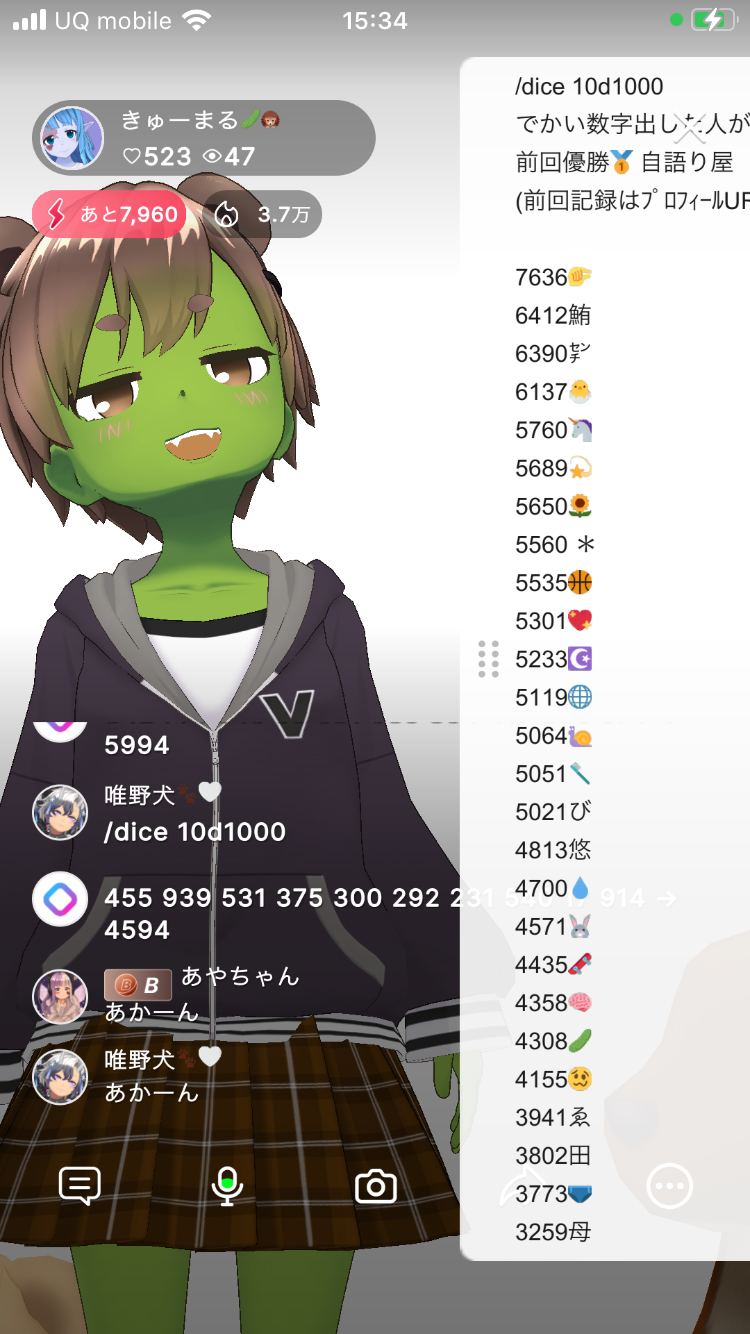Open the 3.7万 flame ranking badge
This screenshot has height=1334, width=750.
263,214
